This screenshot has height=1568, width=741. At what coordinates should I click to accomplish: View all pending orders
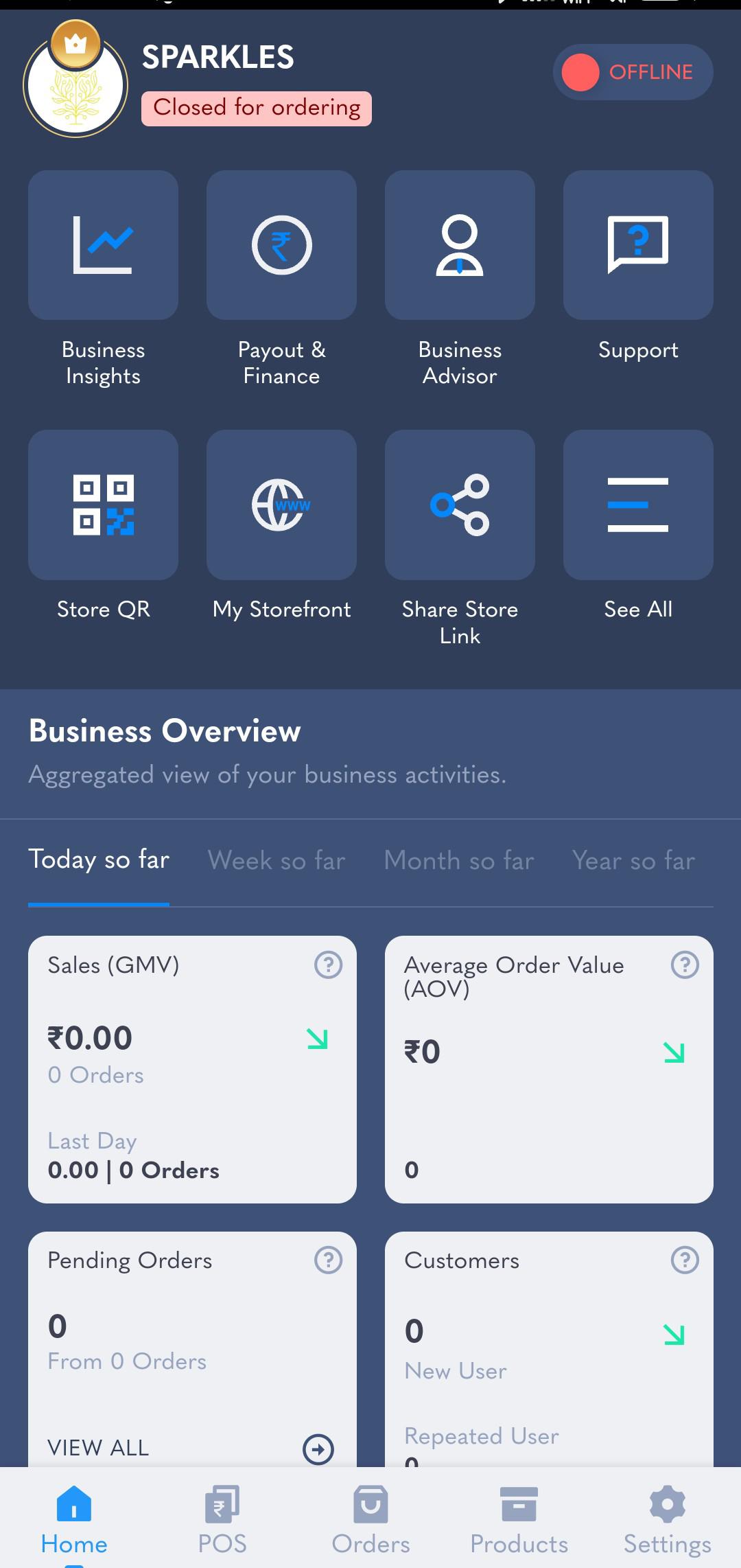pos(191,1448)
